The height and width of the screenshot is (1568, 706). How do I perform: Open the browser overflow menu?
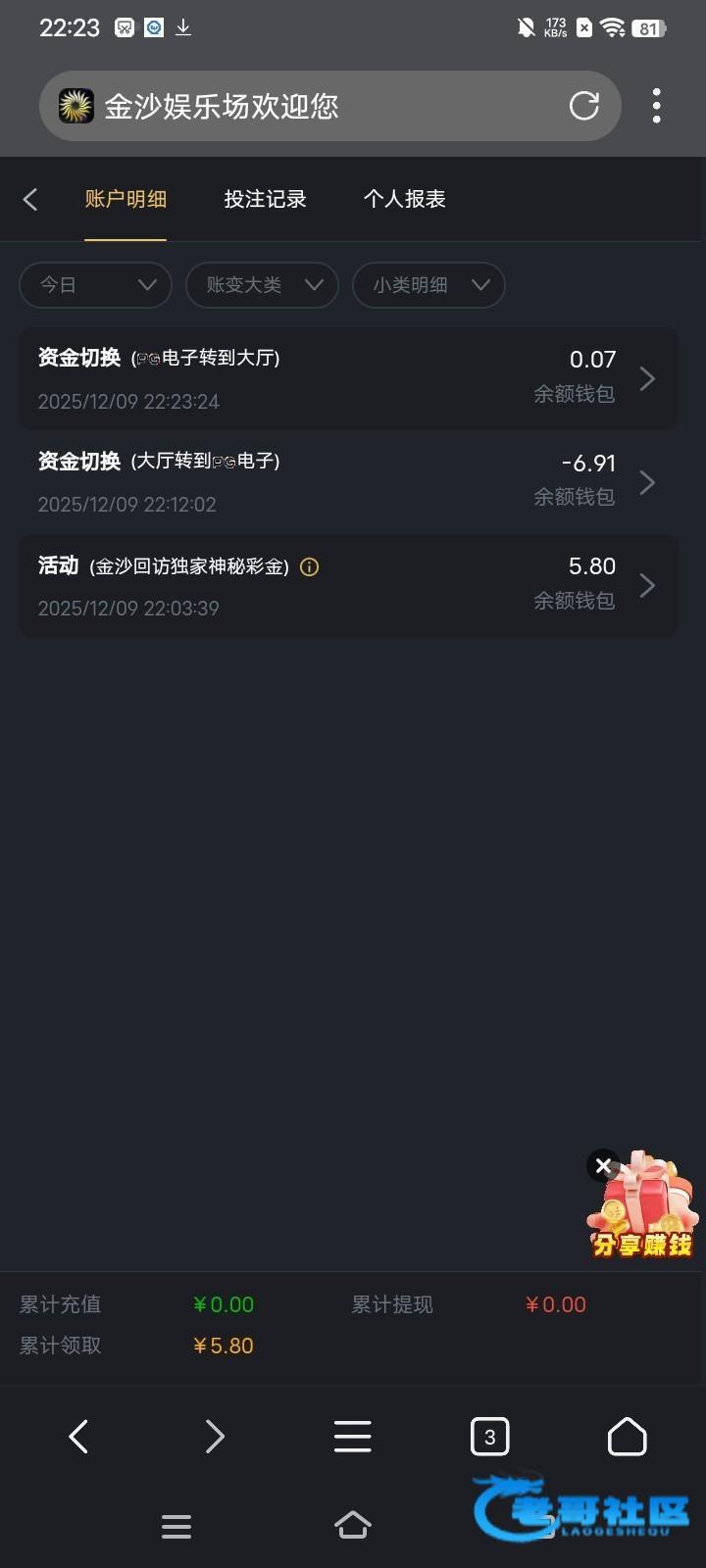[656, 106]
